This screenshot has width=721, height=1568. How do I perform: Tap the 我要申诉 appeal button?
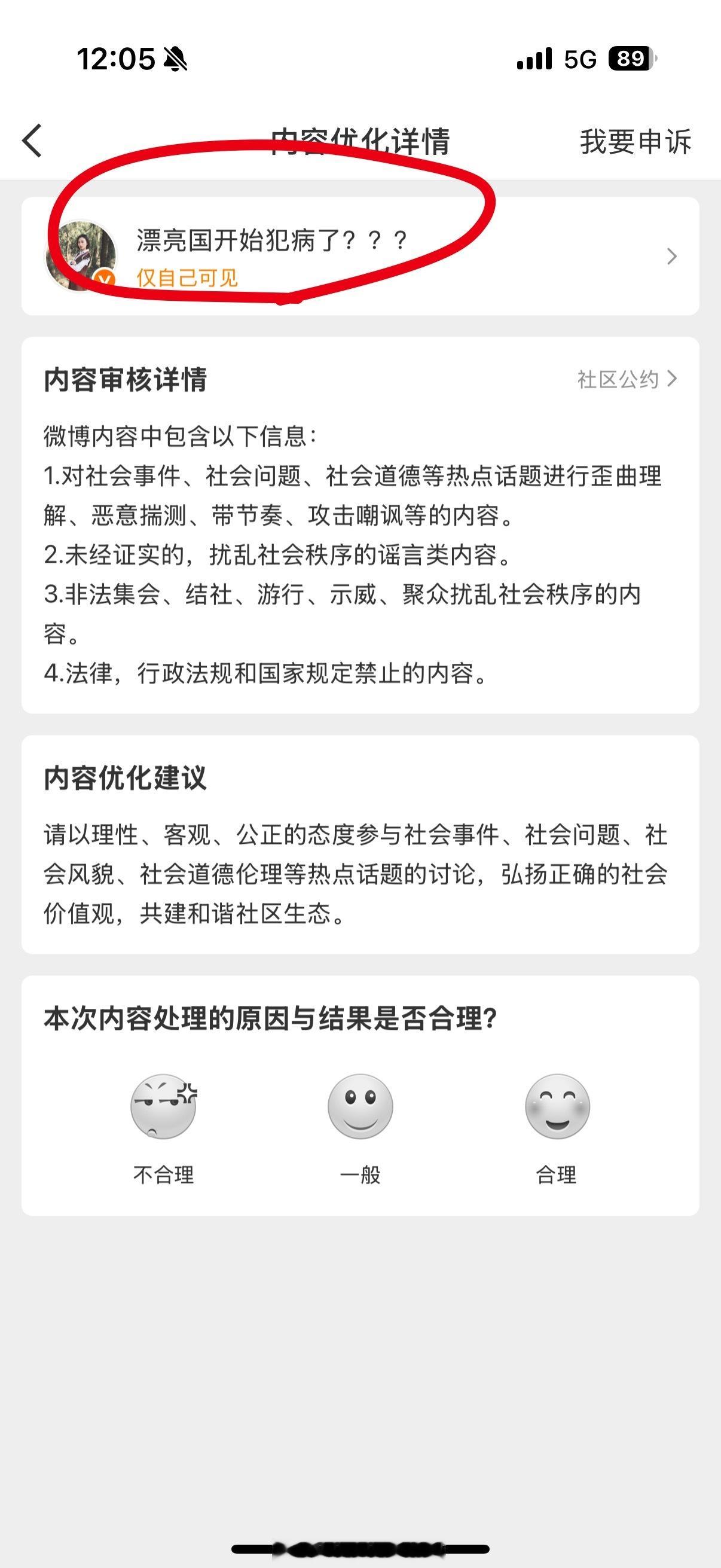point(634,141)
